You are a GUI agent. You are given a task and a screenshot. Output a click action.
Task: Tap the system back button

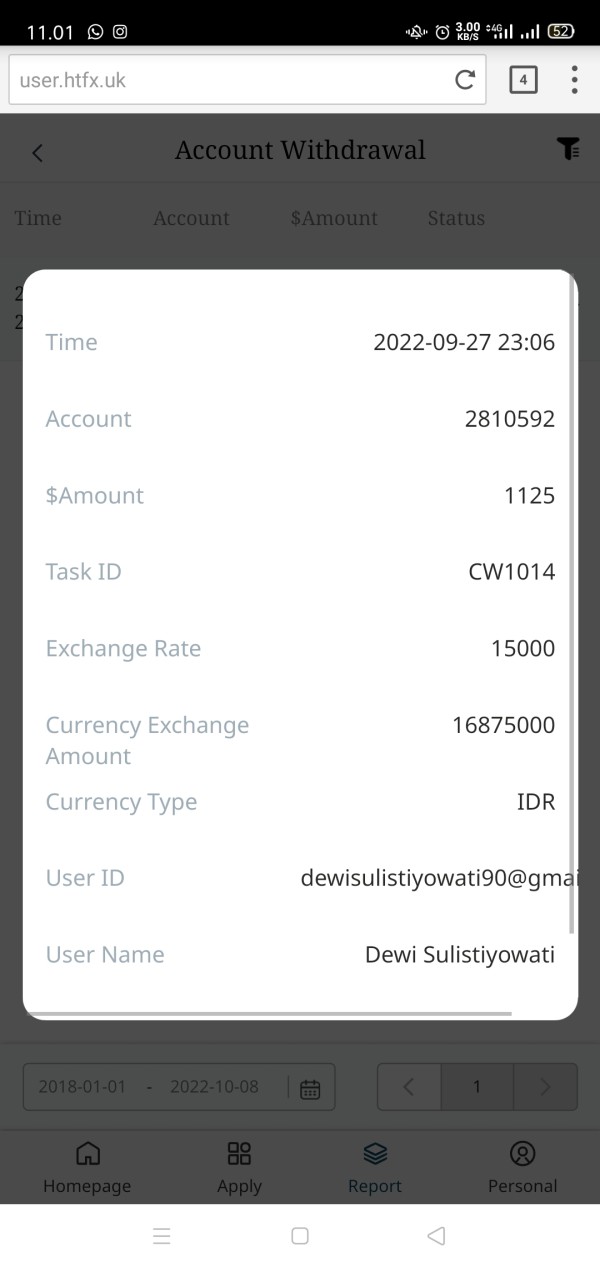click(436, 1236)
